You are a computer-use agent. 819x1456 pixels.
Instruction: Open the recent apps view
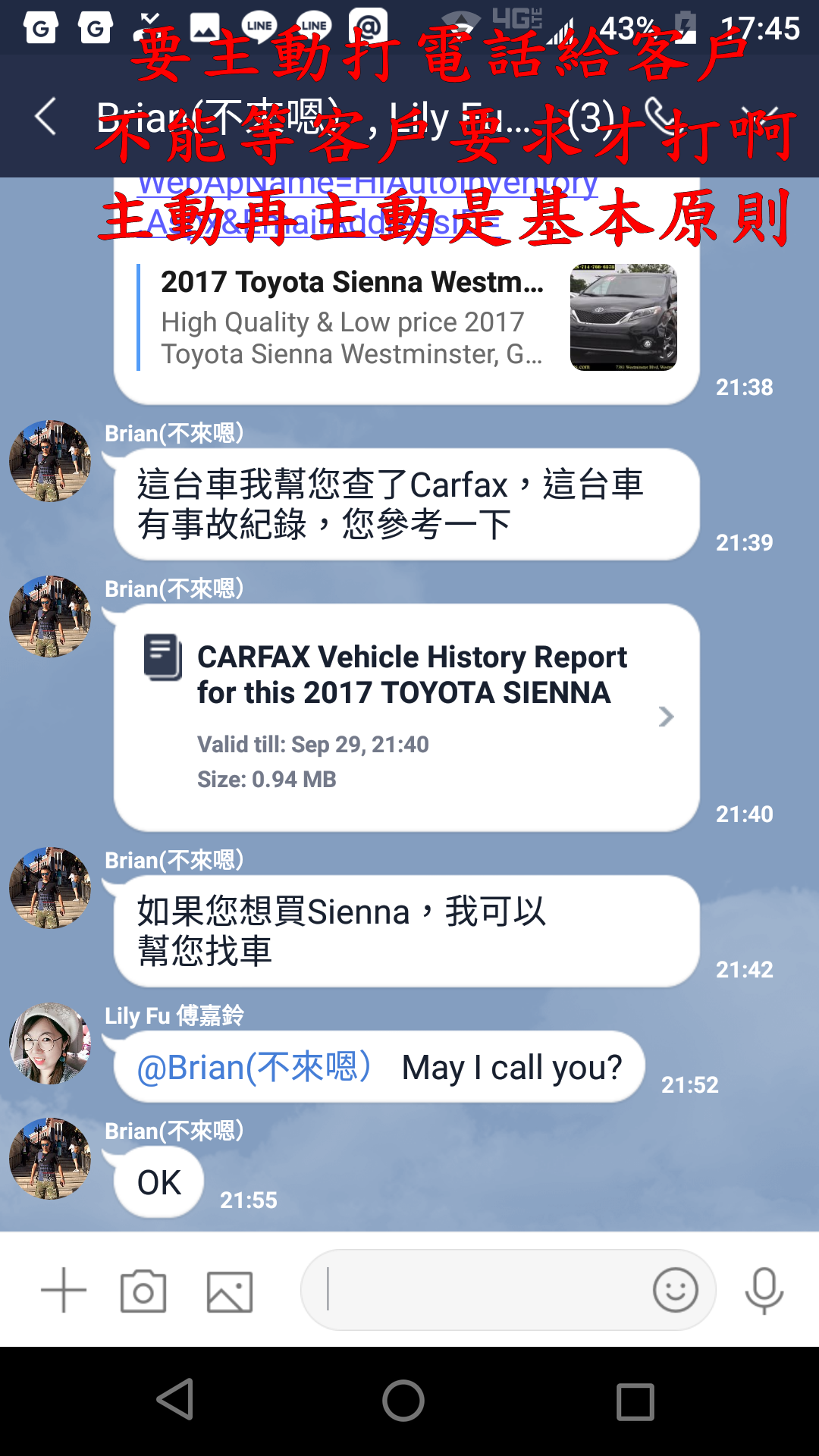point(635,1401)
